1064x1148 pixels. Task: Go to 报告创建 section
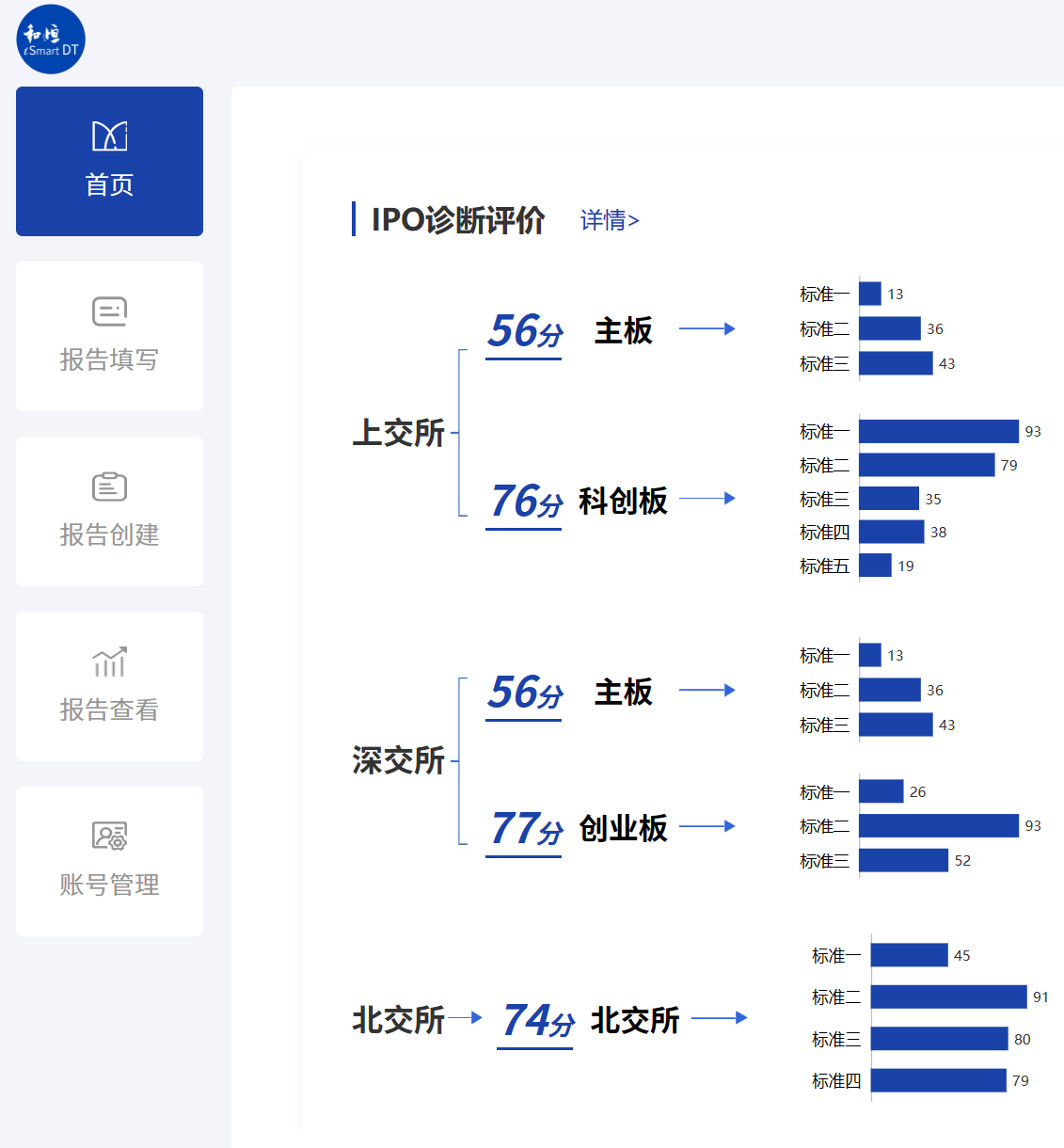[109, 511]
